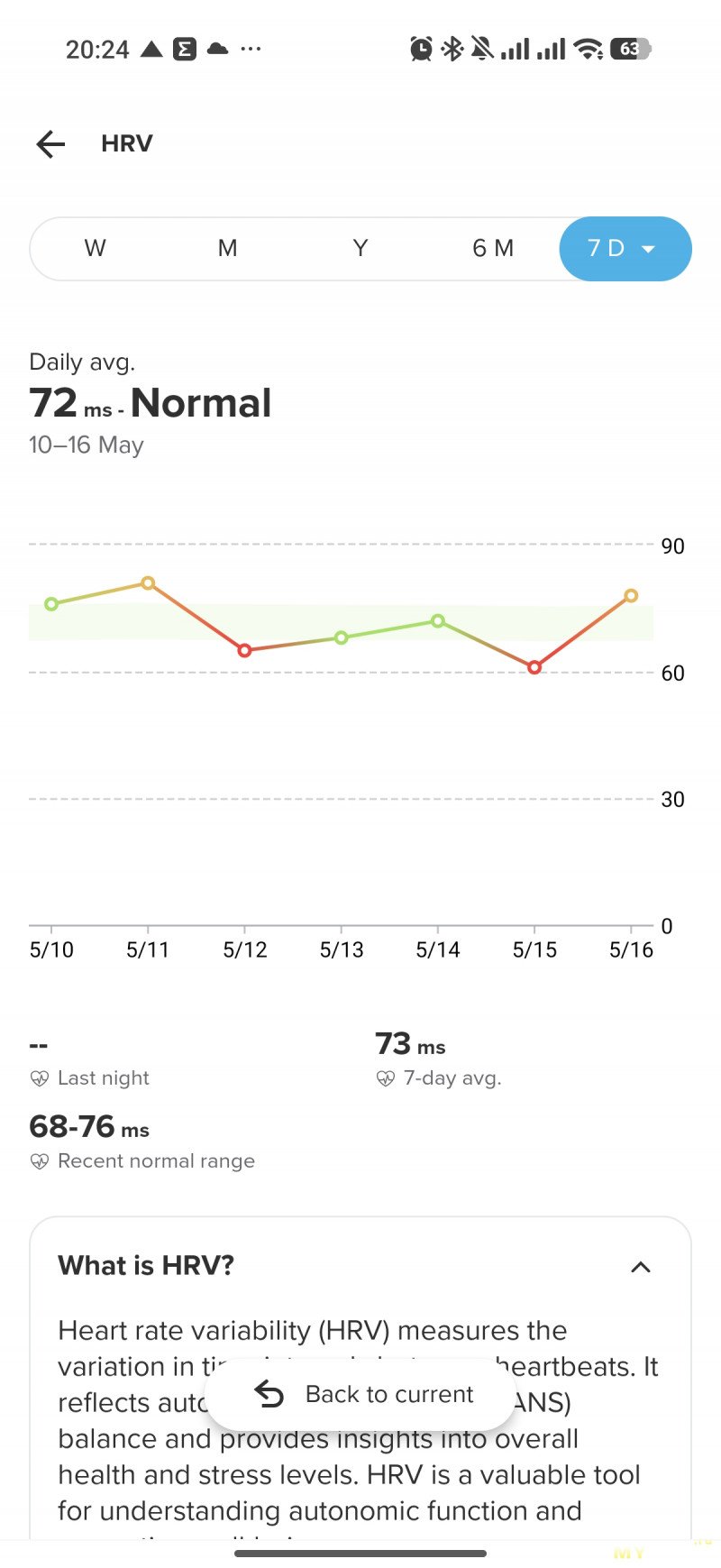This screenshot has height=1568, width=721.
Task: Collapse the What is HRV? section
Action: (641, 1267)
